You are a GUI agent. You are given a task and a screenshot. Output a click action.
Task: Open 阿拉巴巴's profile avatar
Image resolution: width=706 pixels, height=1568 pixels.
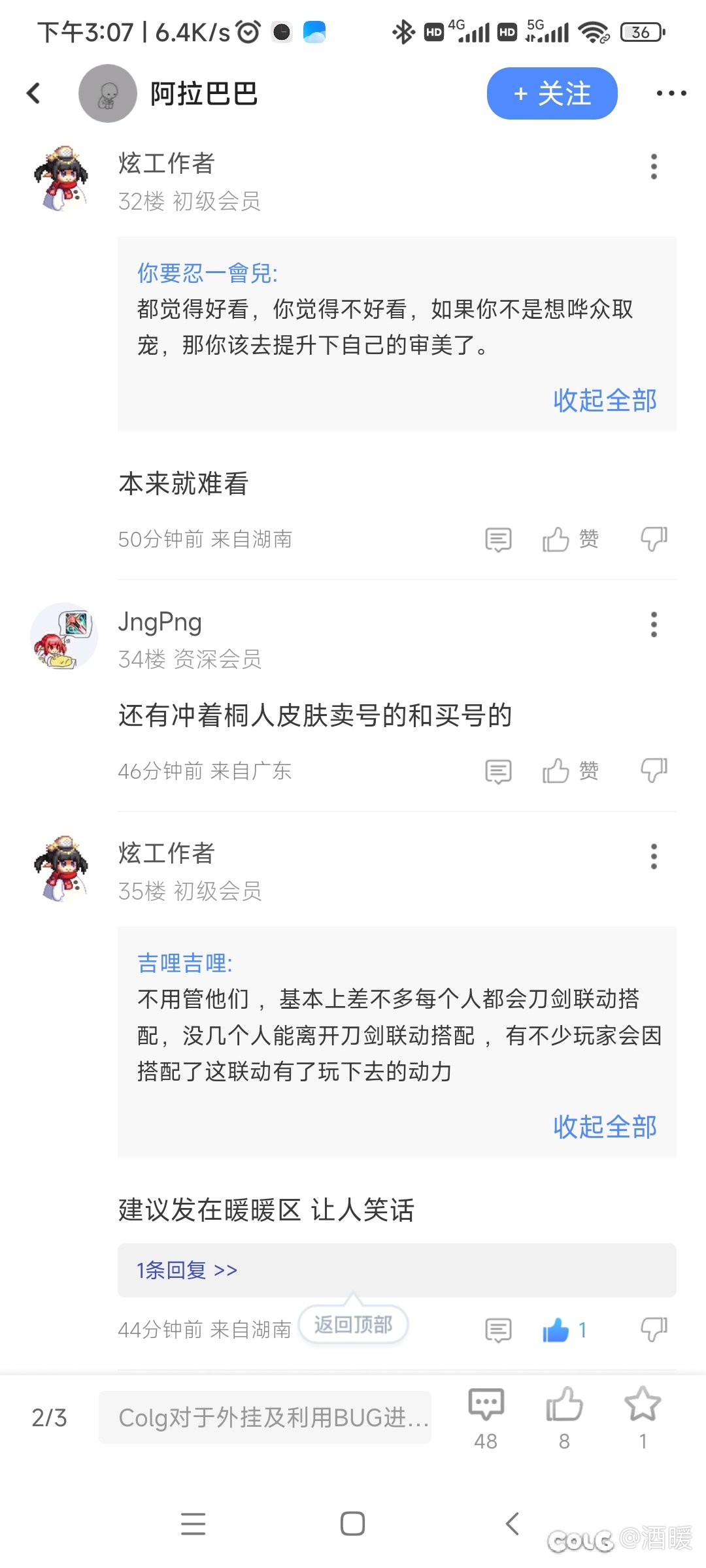pyautogui.click(x=107, y=93)
